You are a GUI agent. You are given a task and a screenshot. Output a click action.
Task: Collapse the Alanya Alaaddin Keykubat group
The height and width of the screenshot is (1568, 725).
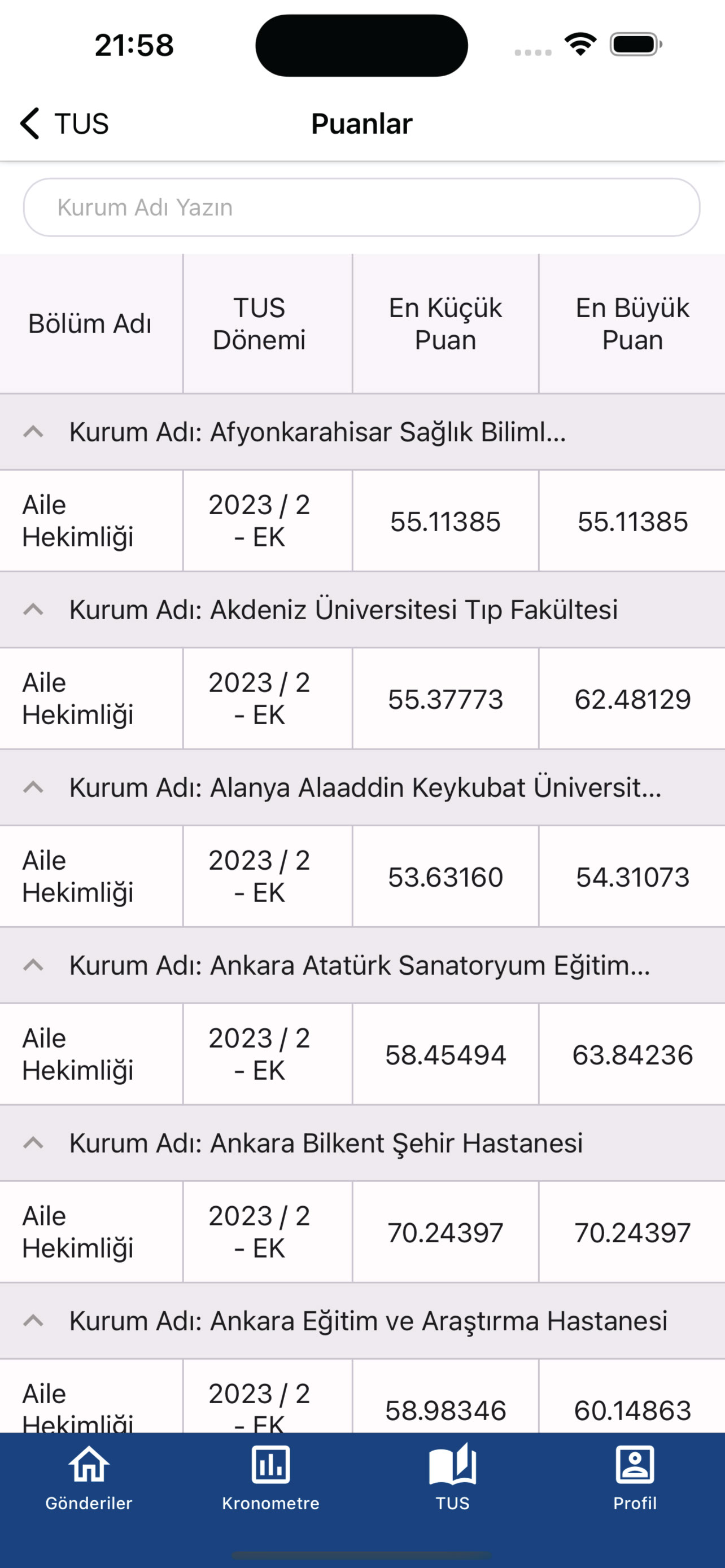(33, 787)
